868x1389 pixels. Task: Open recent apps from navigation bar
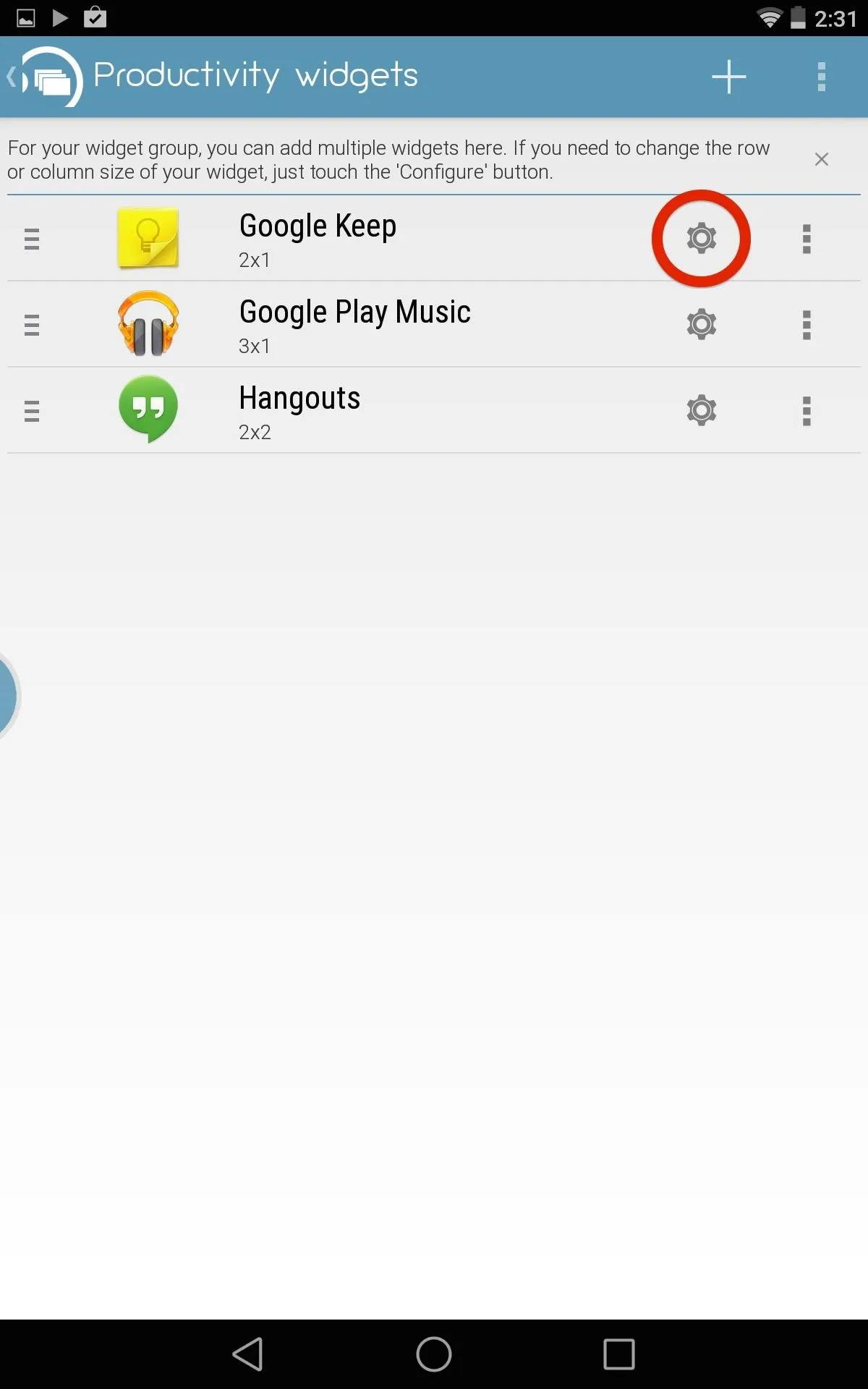coord(619,1354)
